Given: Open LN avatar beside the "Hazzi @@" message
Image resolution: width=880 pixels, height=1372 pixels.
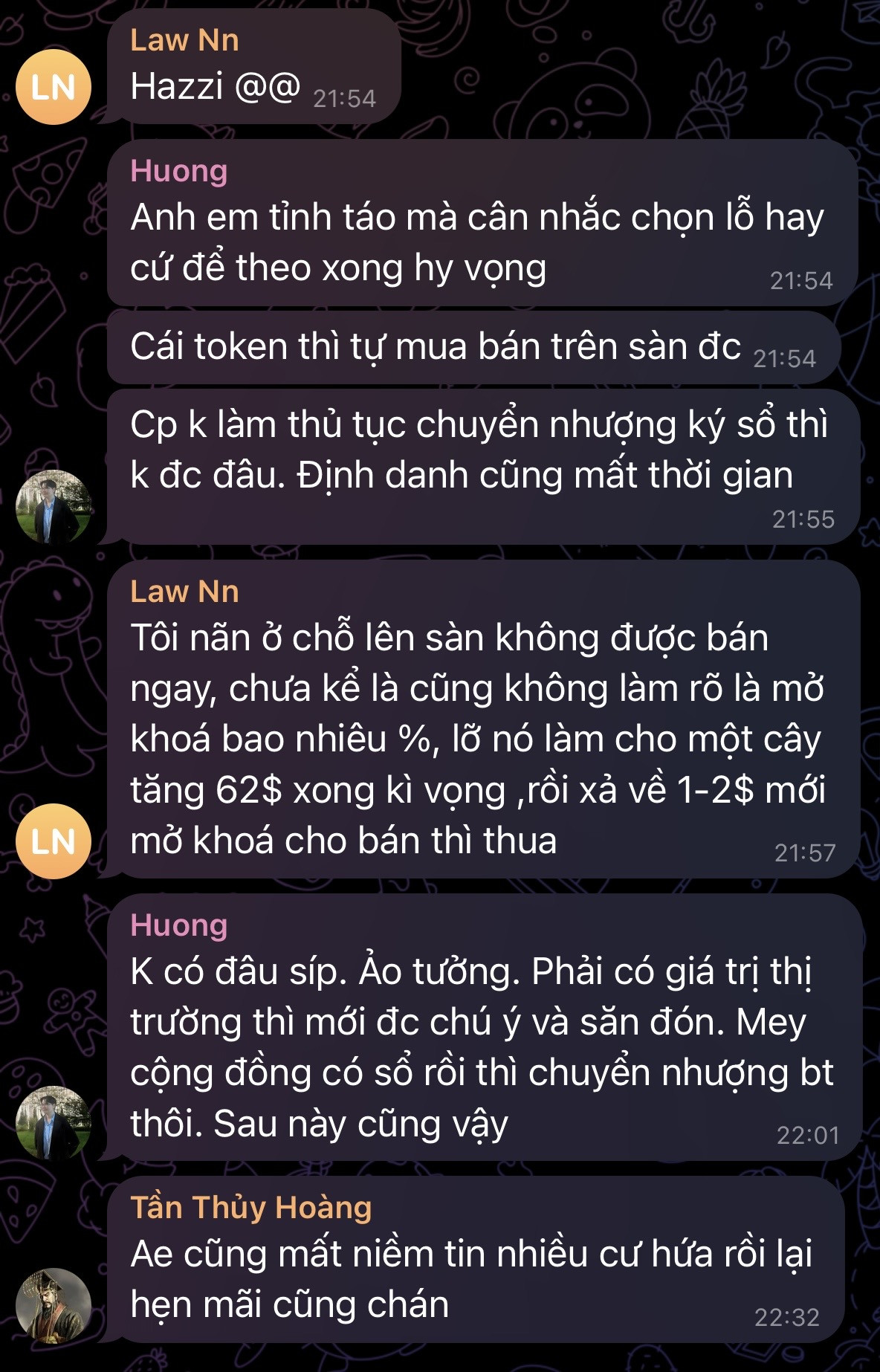Looking at the screenshot, I should point(54,87).
